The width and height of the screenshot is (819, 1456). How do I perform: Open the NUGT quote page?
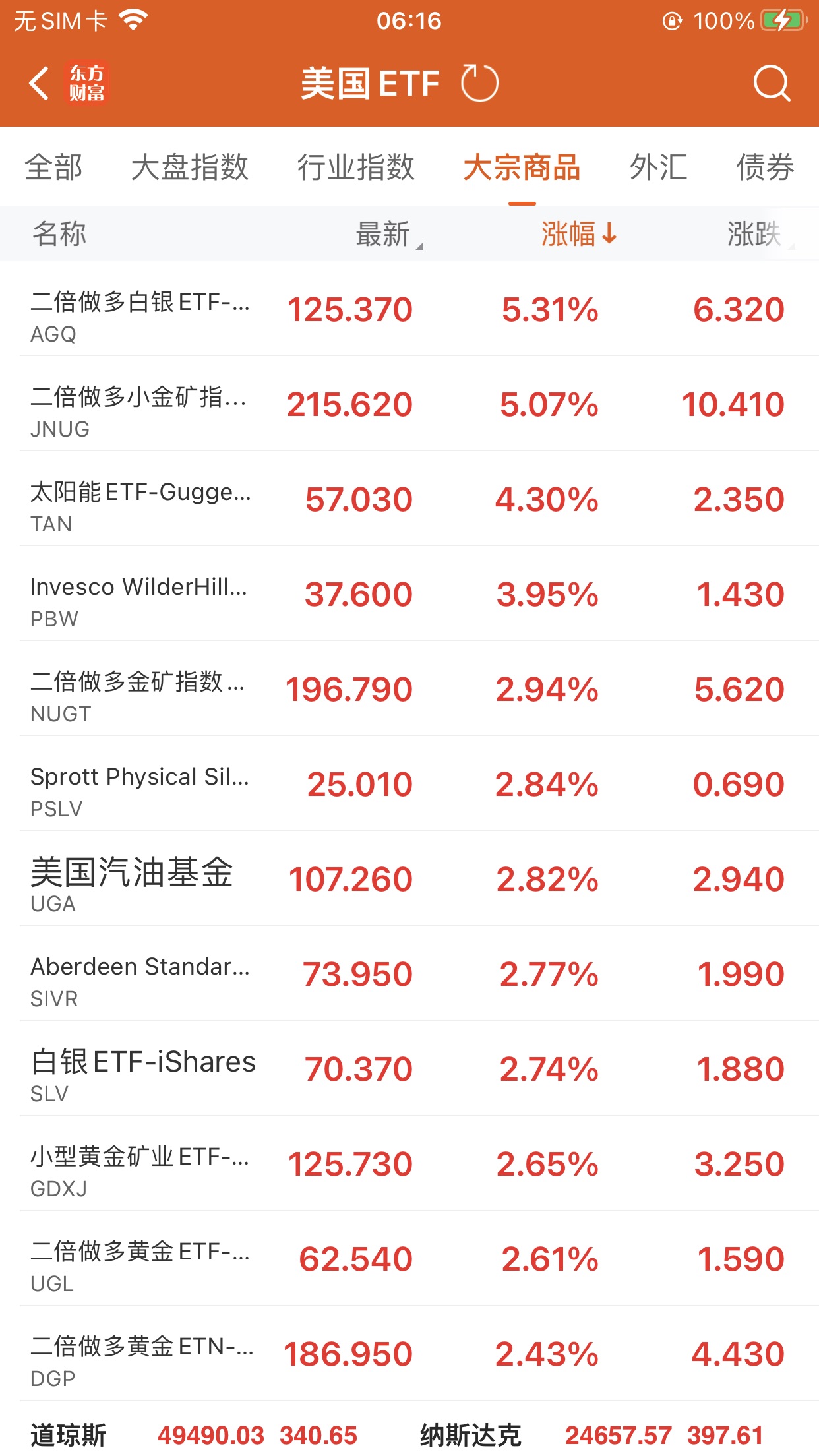(409, 690)
